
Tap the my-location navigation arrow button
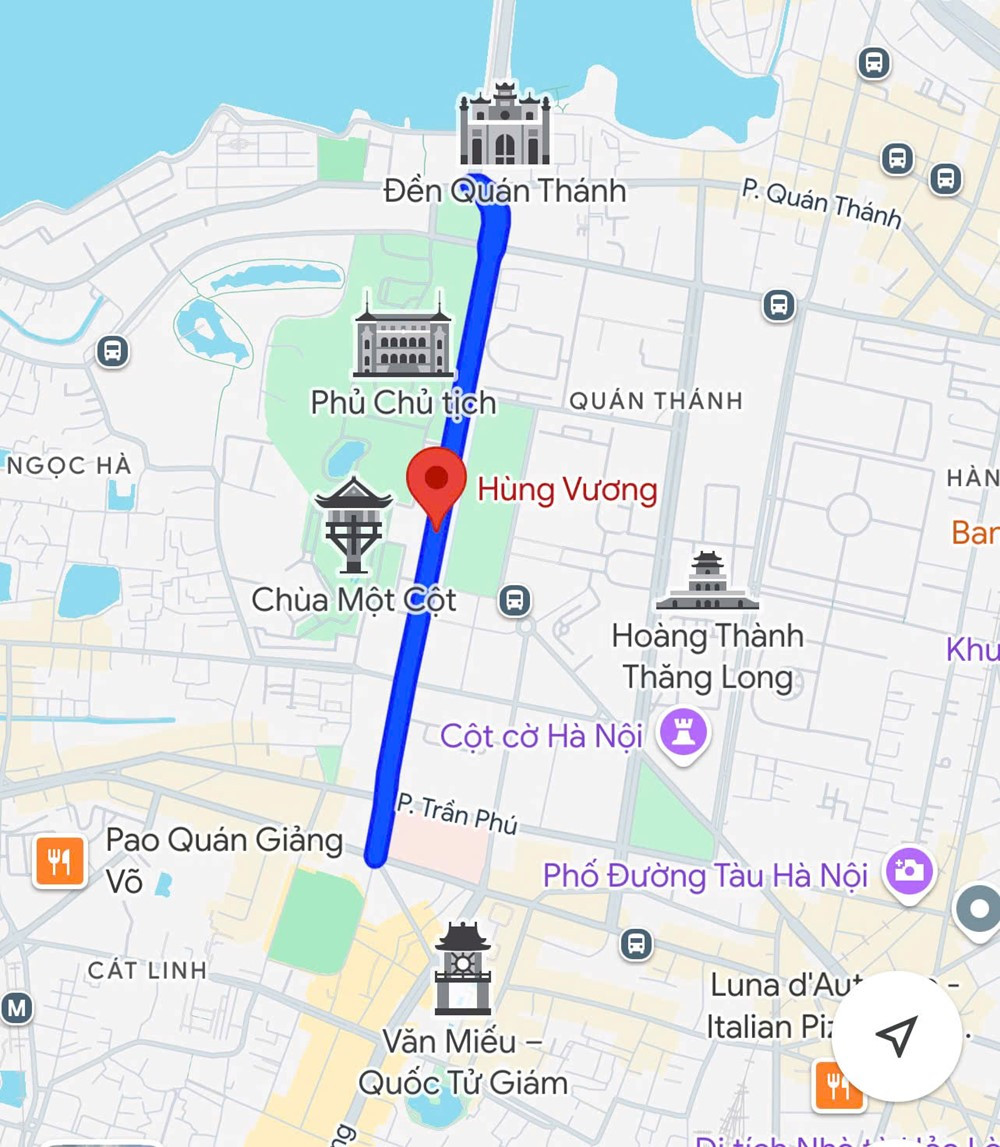point(895,1038)
